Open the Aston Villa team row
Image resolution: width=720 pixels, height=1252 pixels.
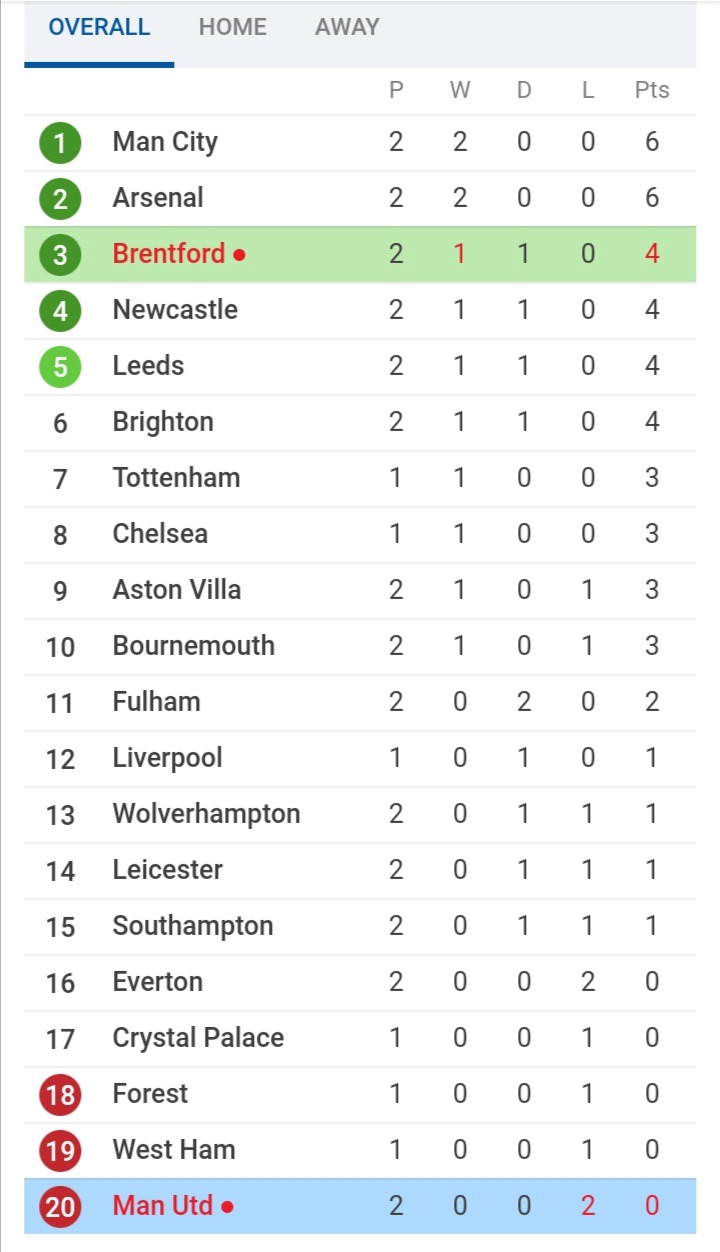coord(360,590)
